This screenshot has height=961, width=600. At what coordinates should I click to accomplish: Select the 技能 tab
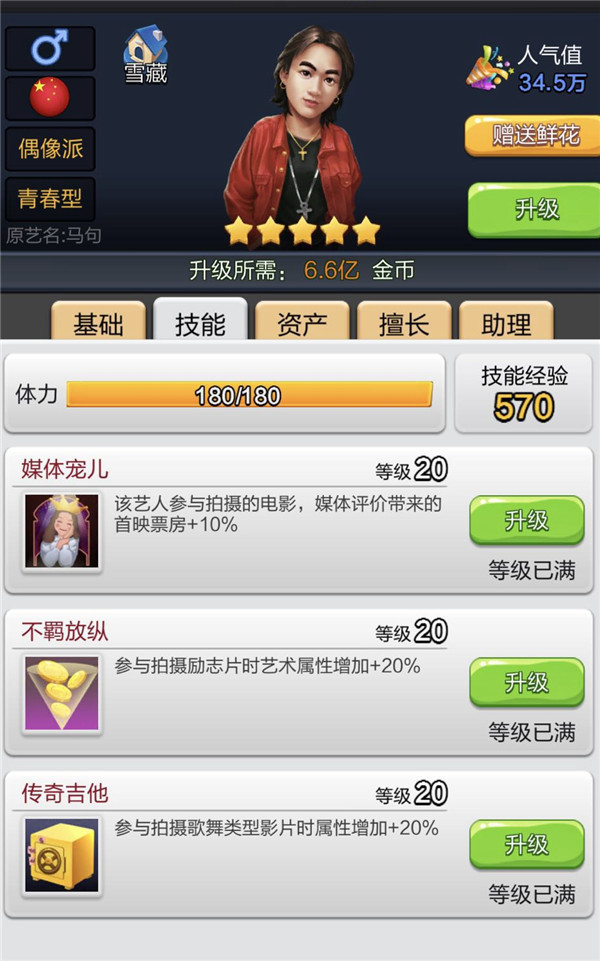200,322
